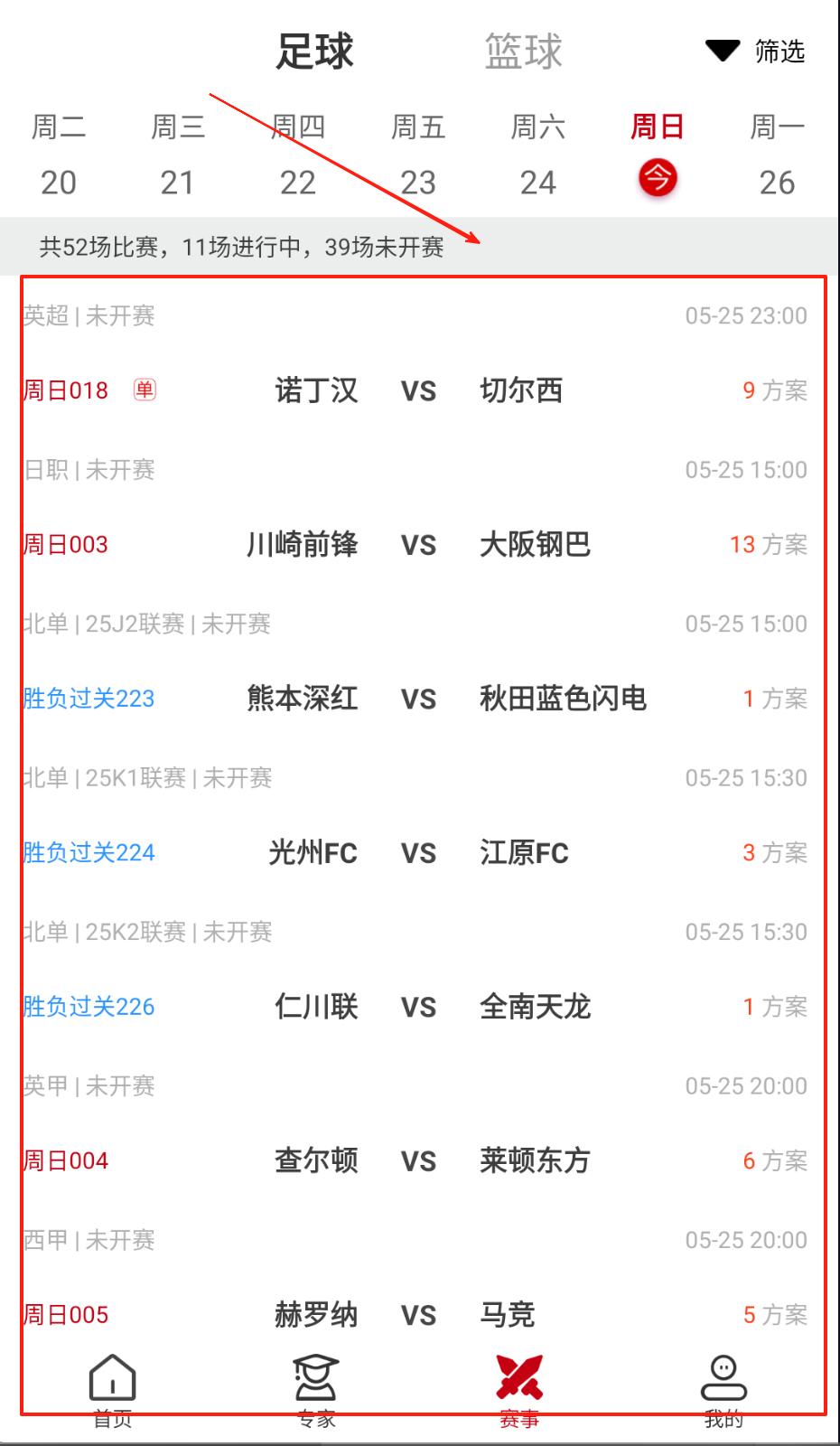Image resolution: width=840 pixels, height=1446 pixels.
Task: View 熊本深红 VS 秋田蓝色闪电 match
Action: pos(418,699)
